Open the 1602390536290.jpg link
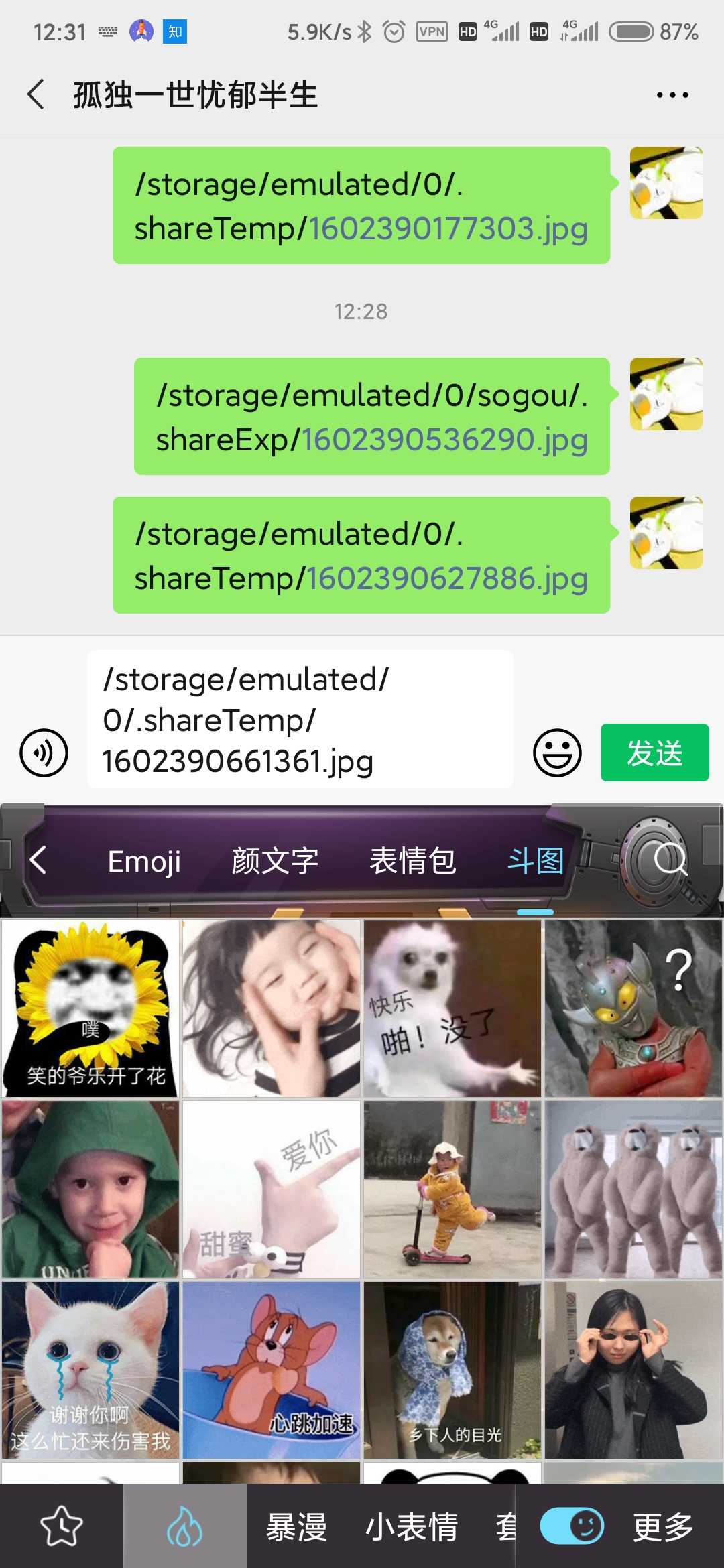This screenshot has height=1568, width=724. click(x=444, y=440)
